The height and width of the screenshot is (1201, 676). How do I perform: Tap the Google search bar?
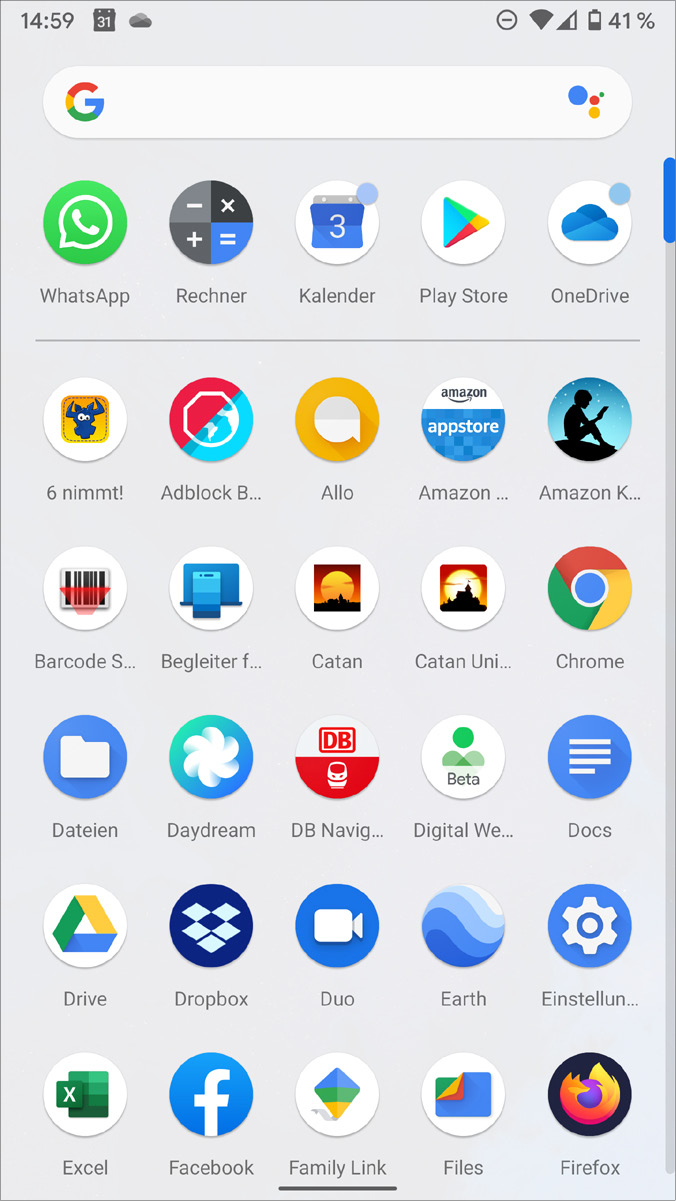(320, 102)
